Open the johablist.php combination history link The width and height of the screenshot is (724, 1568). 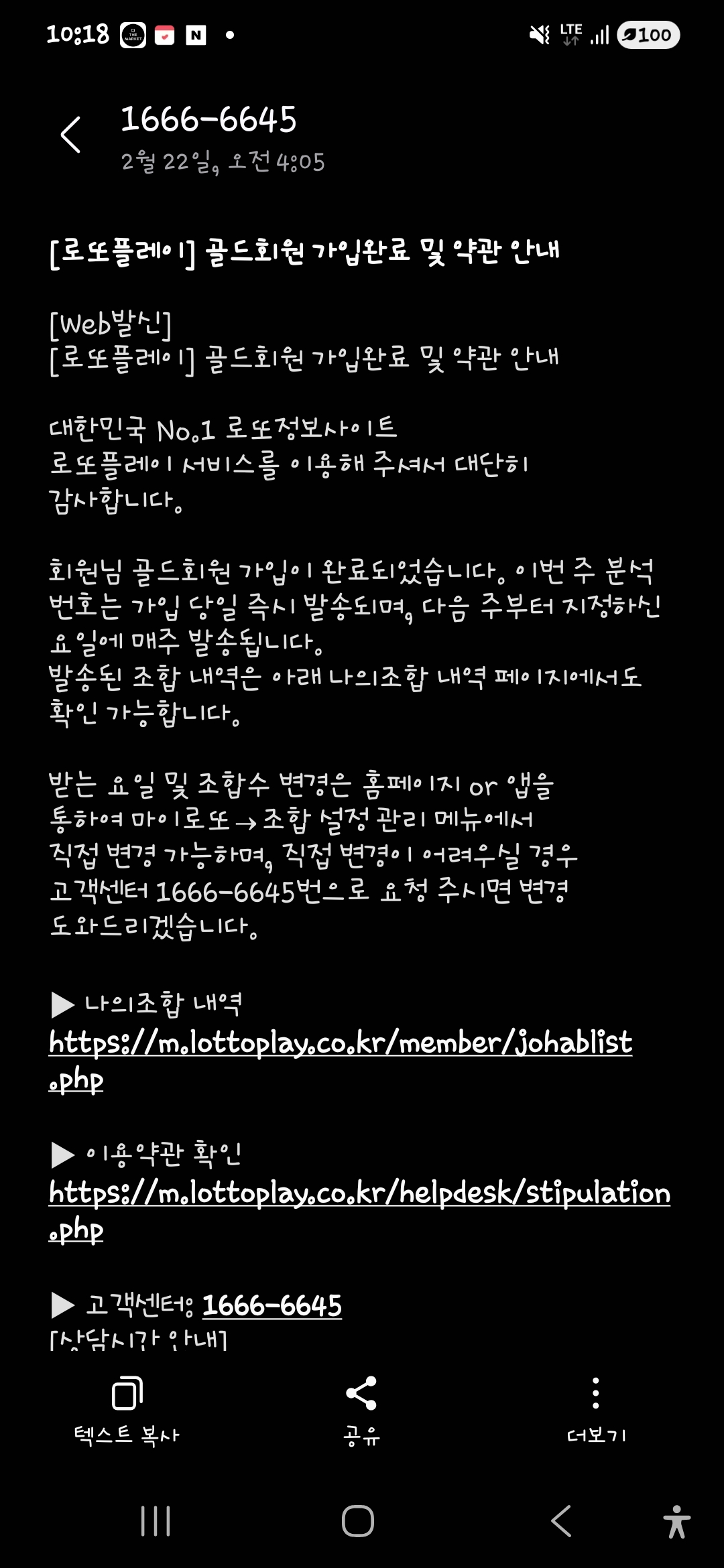[340, 1043]
